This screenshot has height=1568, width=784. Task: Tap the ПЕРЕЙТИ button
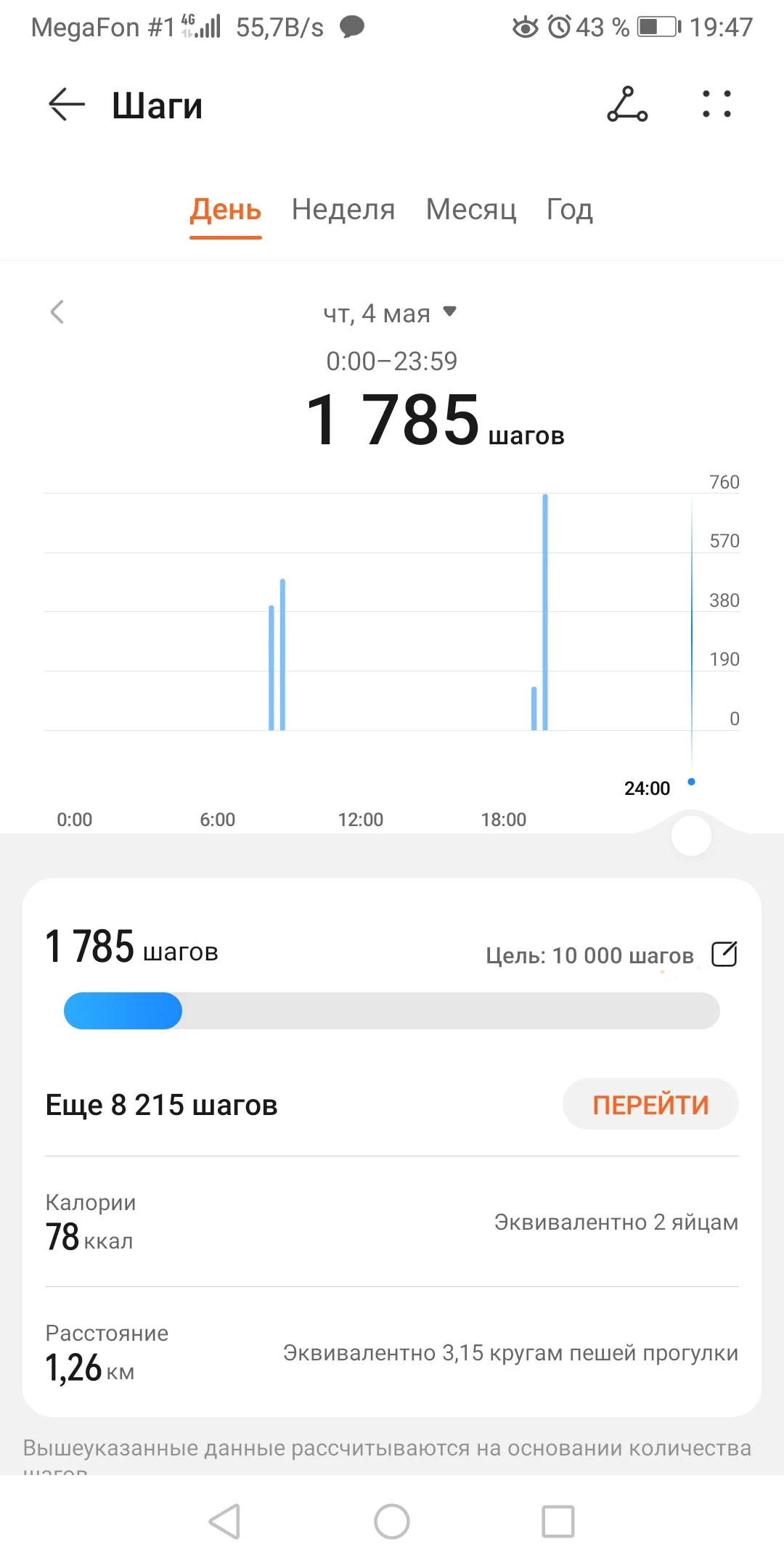pyautogui.click(x=650, y=1104)
